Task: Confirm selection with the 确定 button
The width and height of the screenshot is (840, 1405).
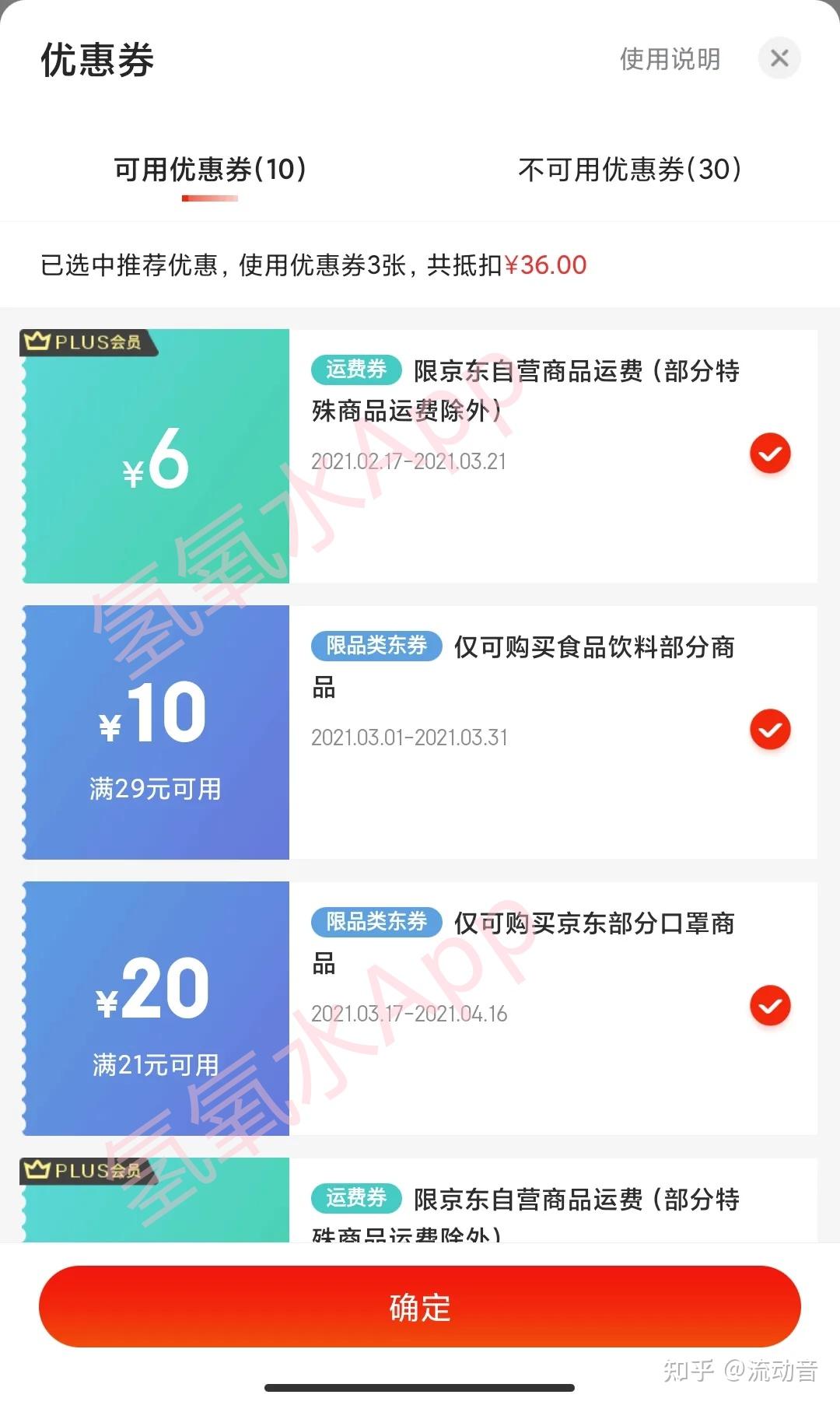Action: (x=420, y=1307)
